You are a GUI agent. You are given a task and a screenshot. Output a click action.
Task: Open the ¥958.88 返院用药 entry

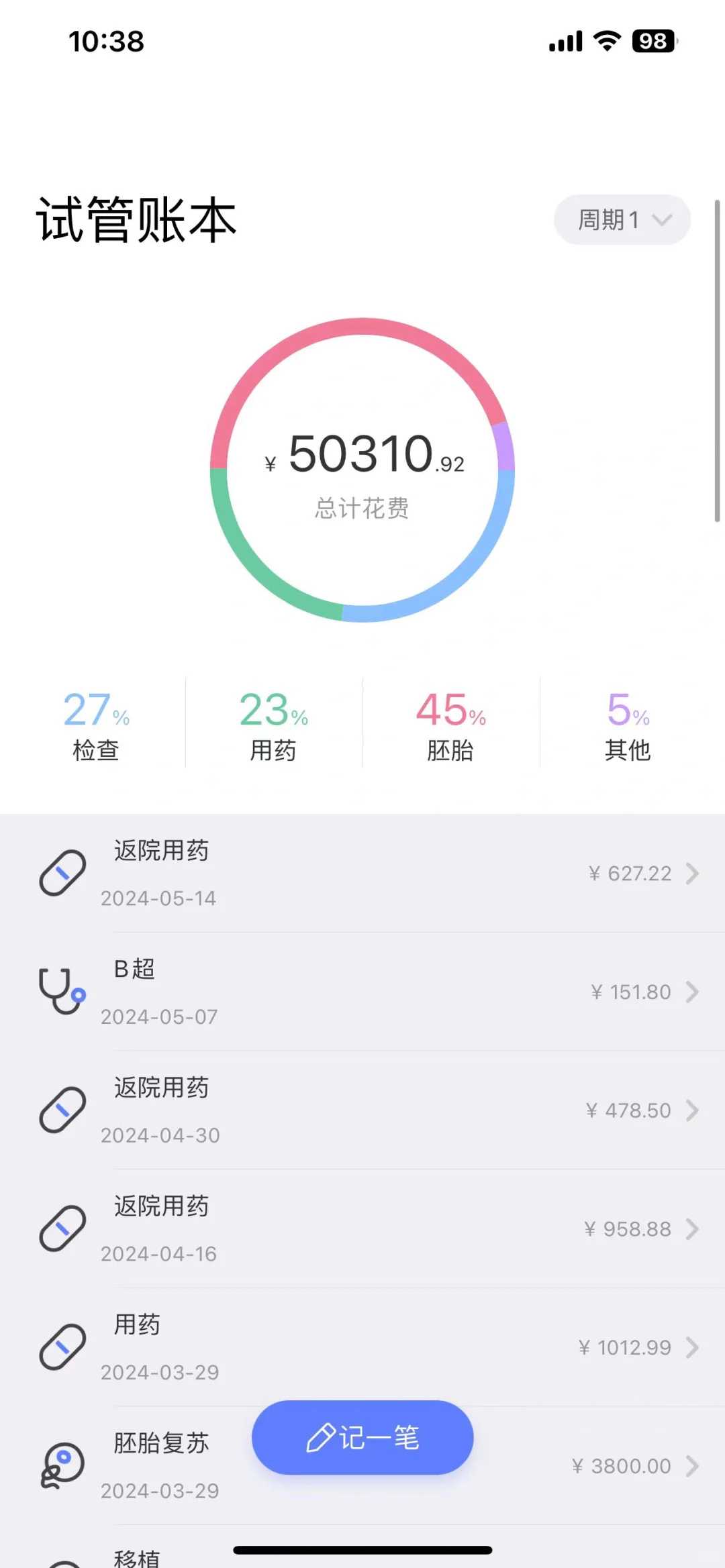362,1229
